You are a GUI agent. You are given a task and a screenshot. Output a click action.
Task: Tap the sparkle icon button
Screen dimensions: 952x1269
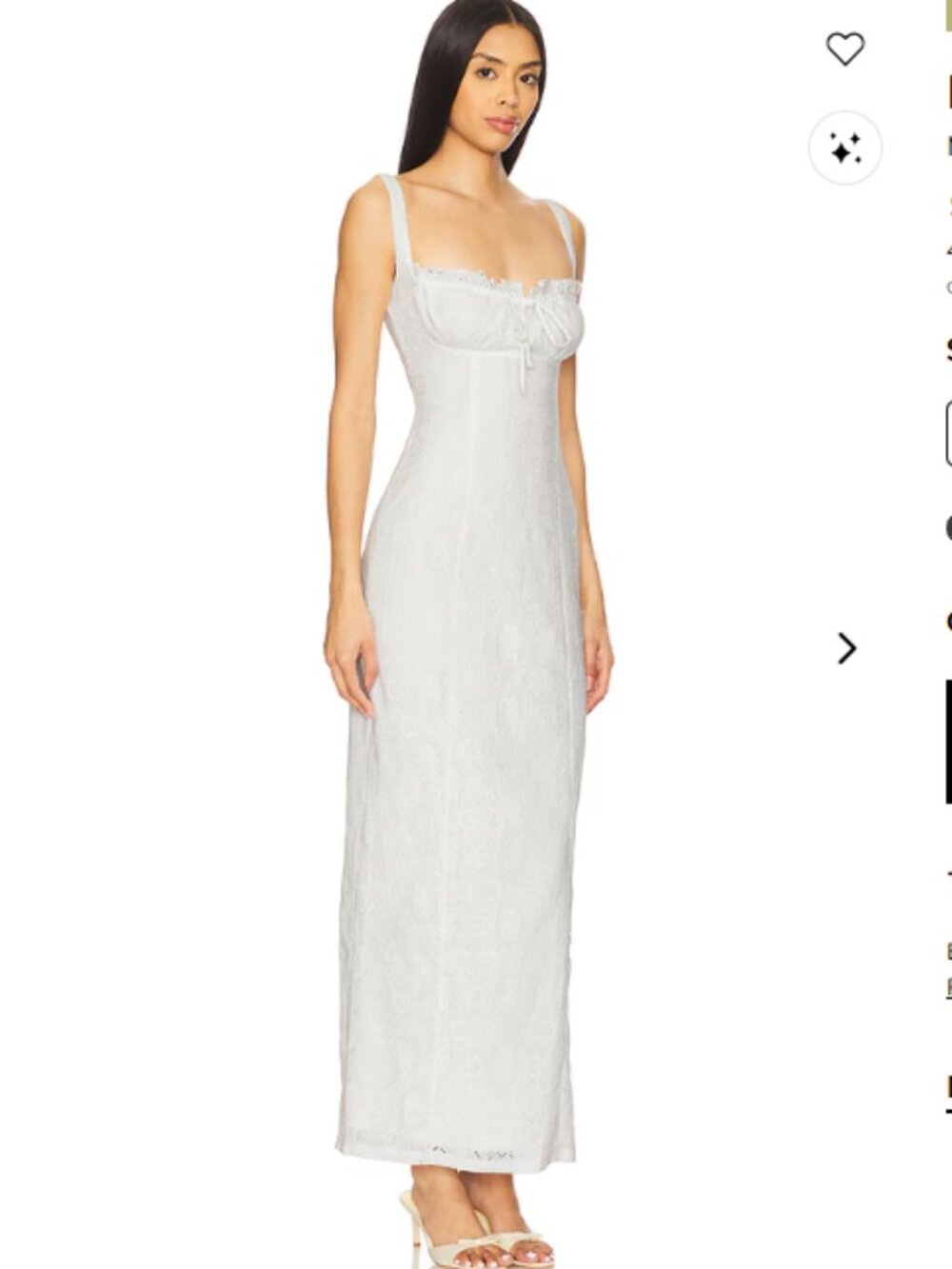pos(845,149)
